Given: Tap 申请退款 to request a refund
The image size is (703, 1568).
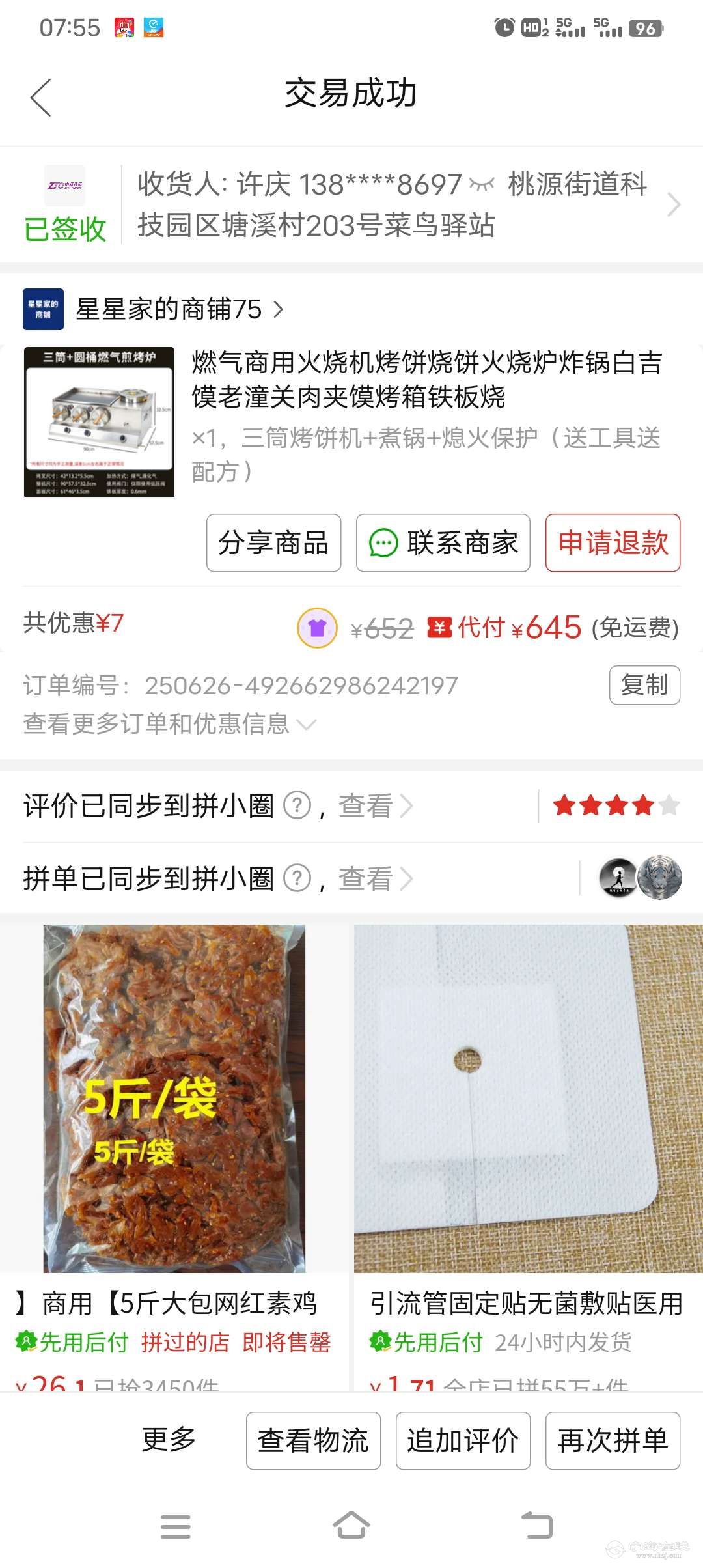Looking at the screenshot, I should (x=613, y=543).
